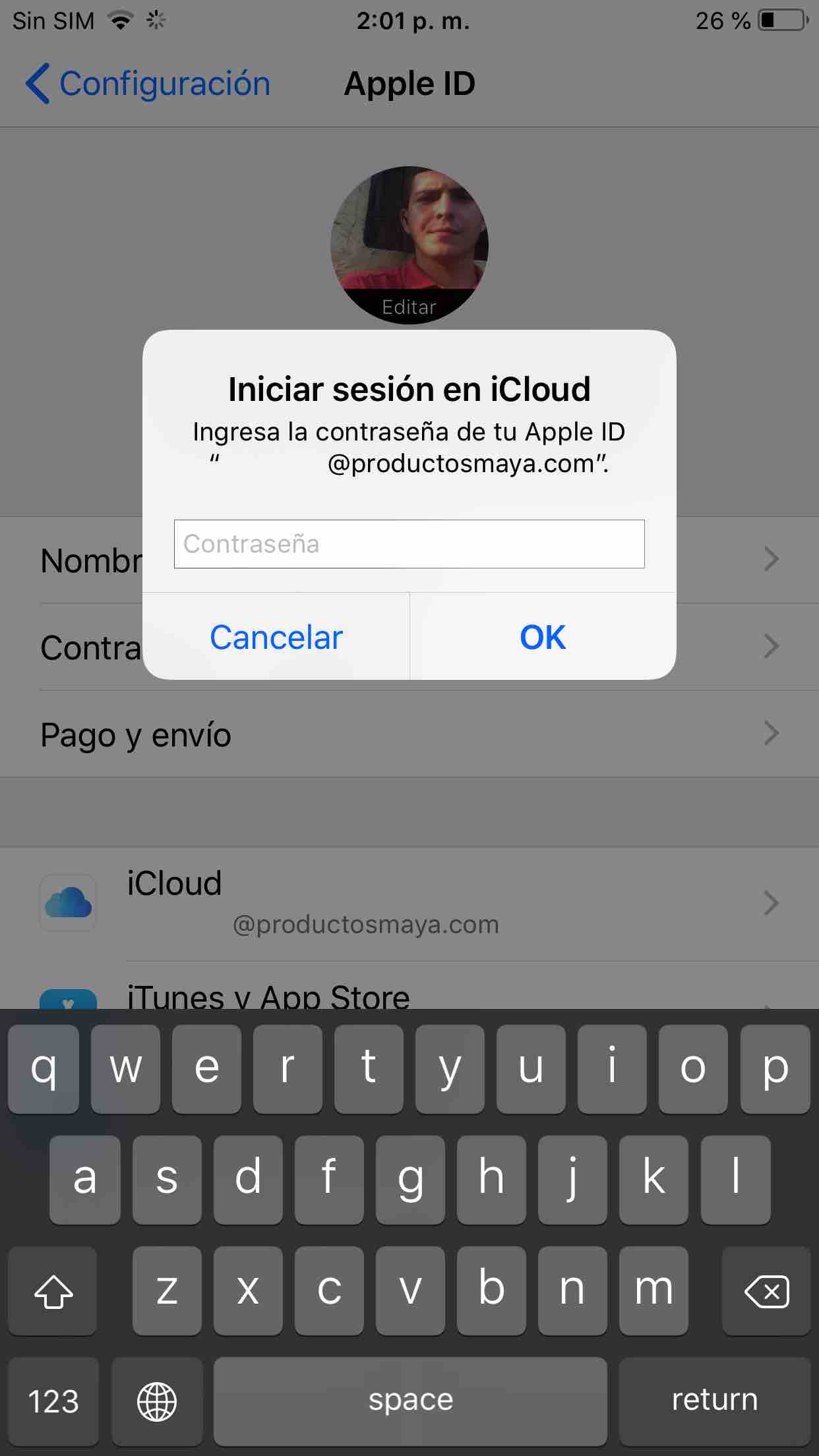This screenshot has width=819, height=1456.
Task: Tap the space bar
Action: coord(410,1401)
